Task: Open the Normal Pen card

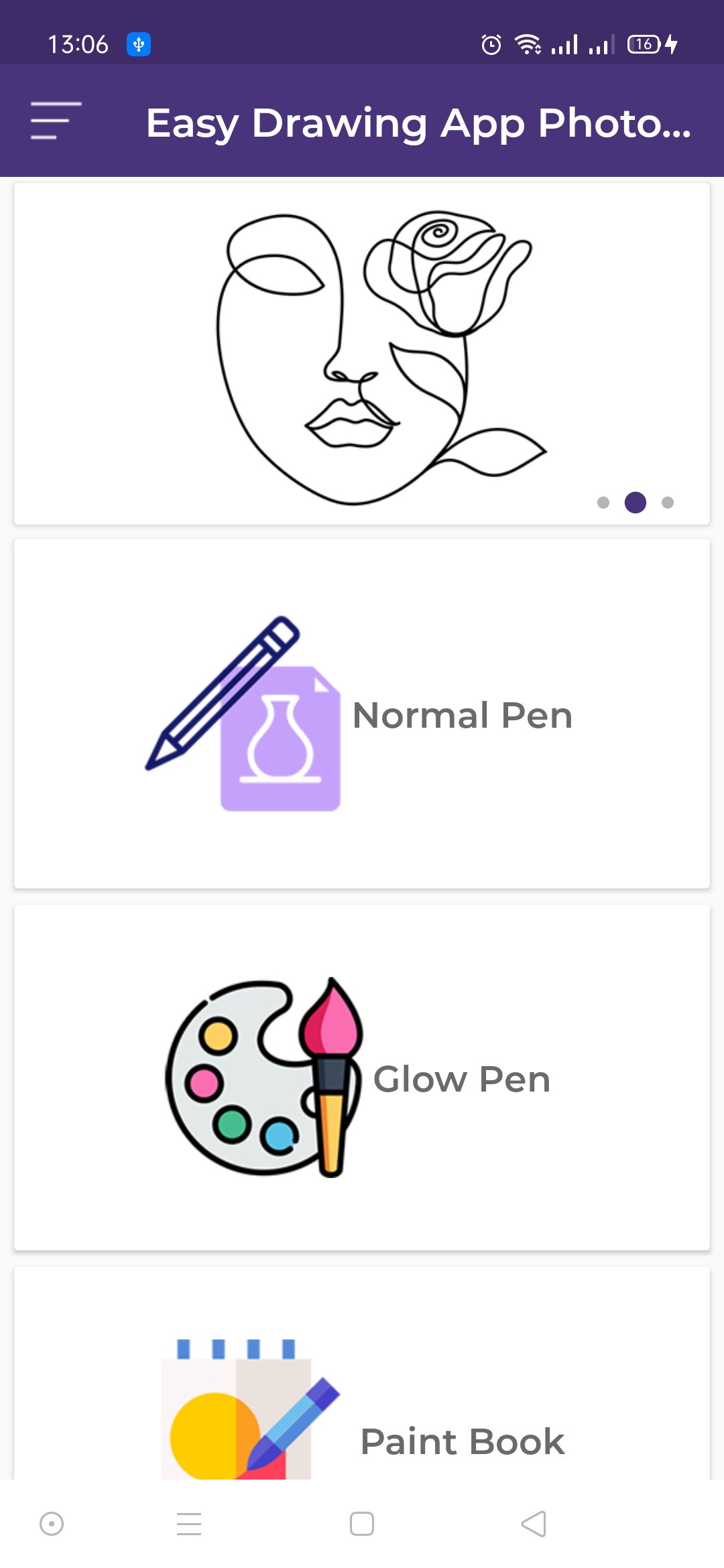Action: click(362, 714)
